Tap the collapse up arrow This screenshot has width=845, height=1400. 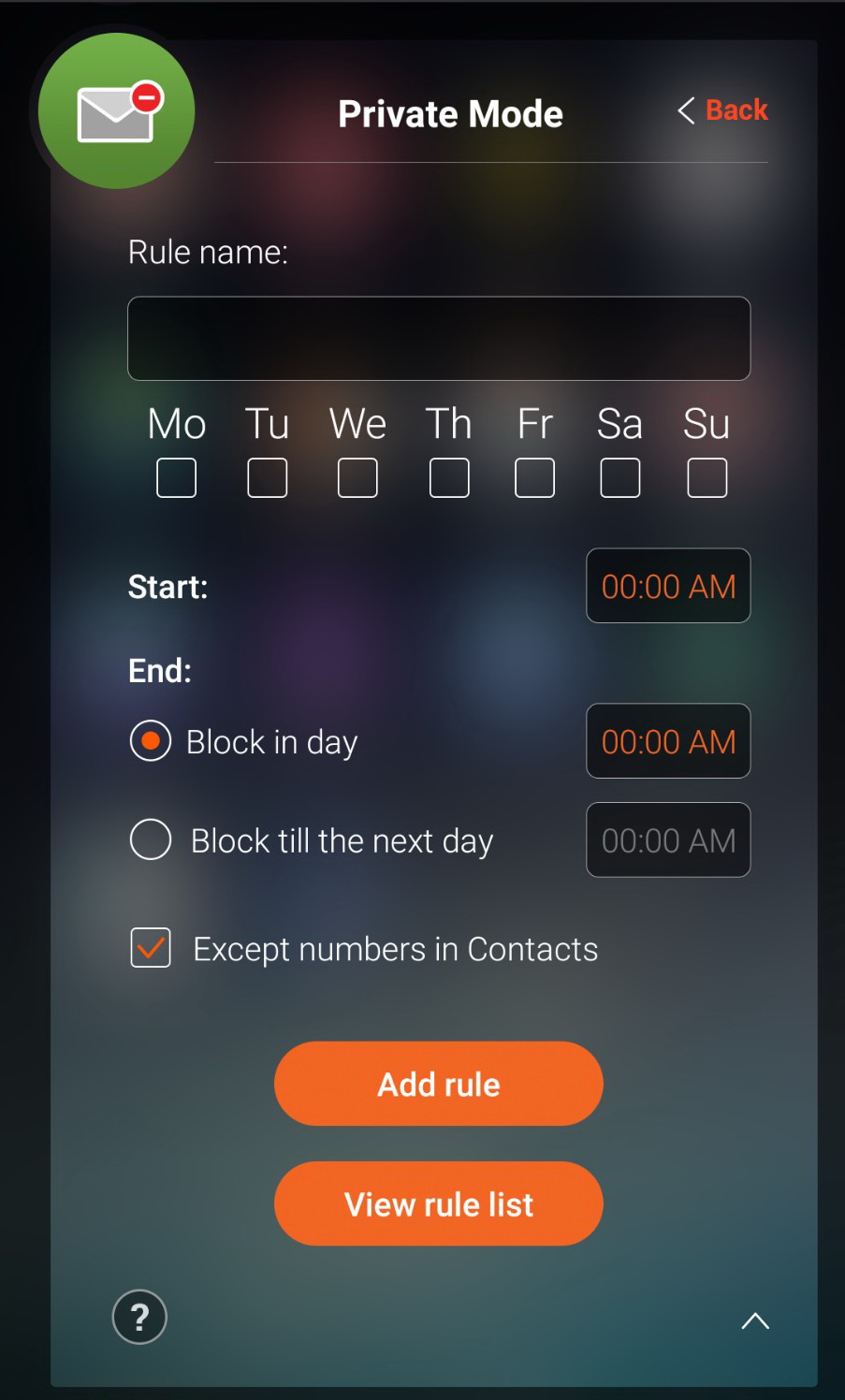coord(755,1320)
